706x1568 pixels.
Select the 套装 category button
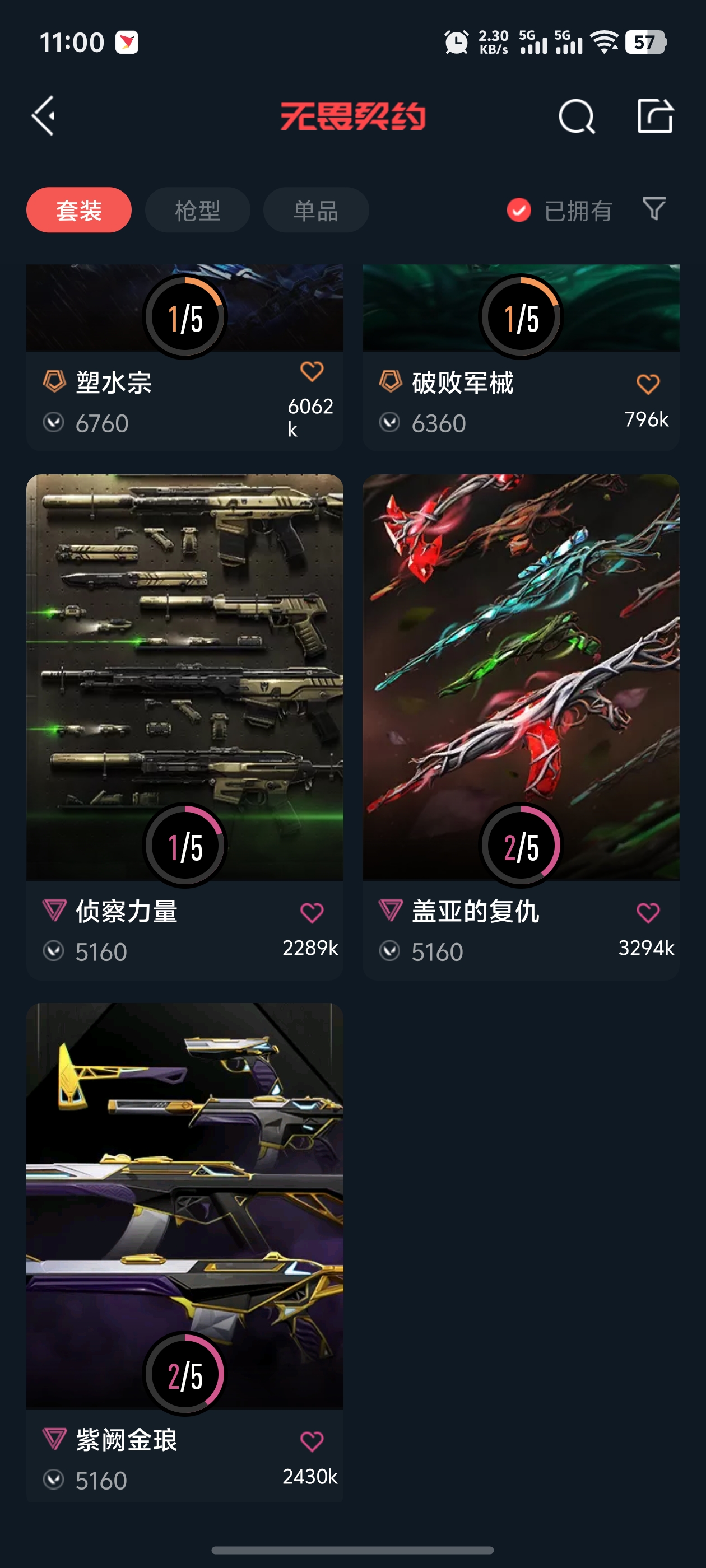[x=78, y=209]
